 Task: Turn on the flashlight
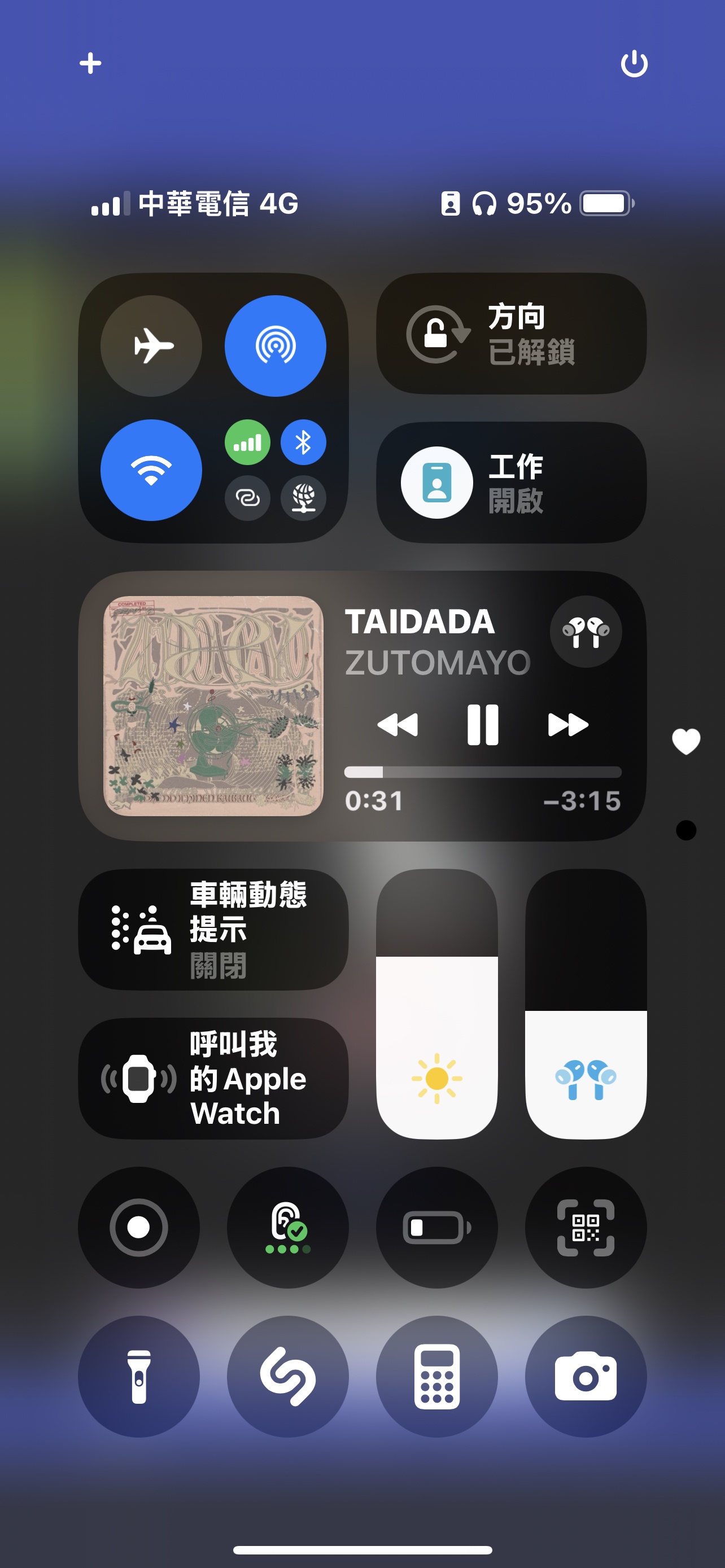click(x=139, y=1376)
